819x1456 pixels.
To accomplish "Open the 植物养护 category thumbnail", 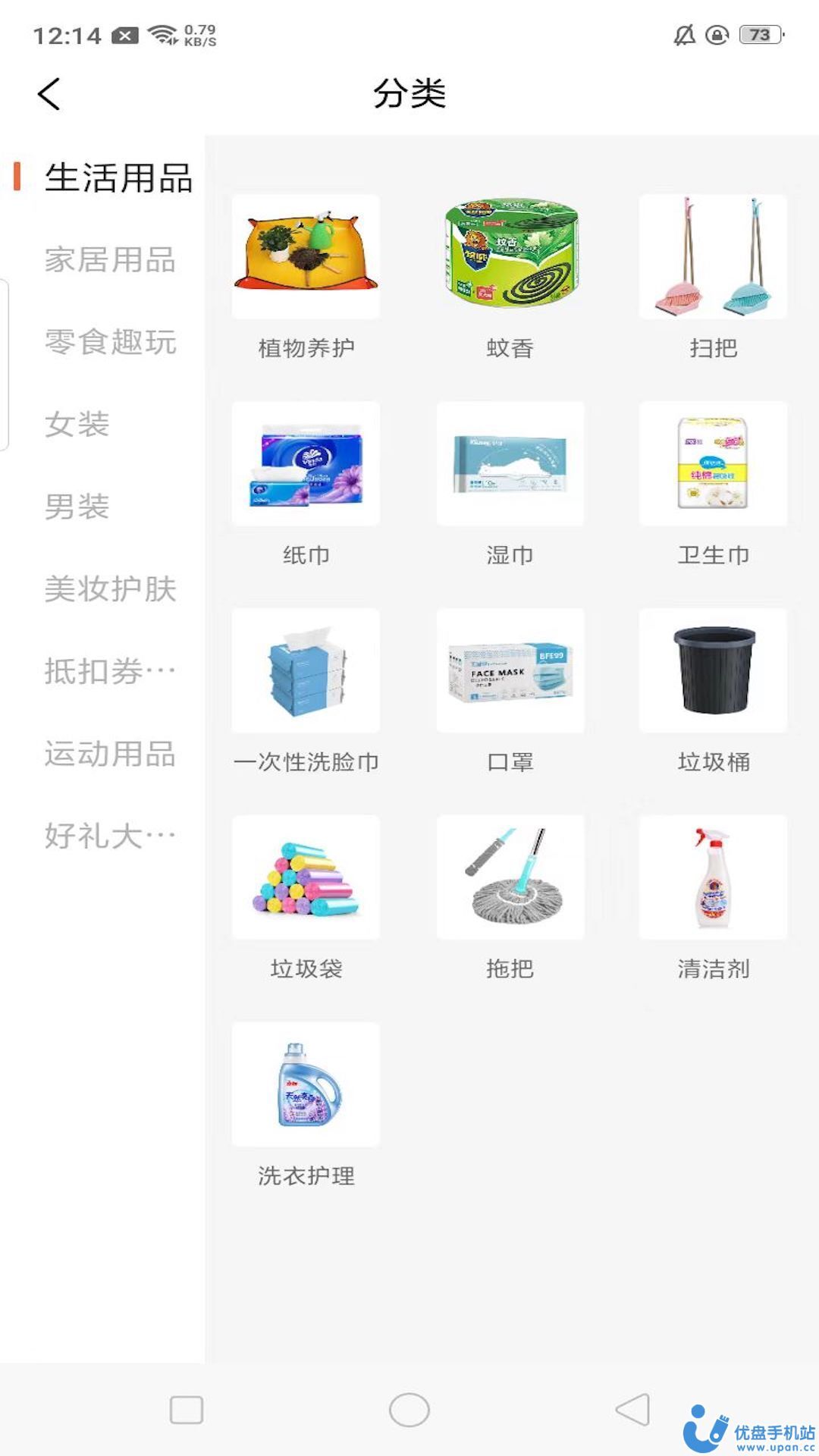I will click(306, 257).
